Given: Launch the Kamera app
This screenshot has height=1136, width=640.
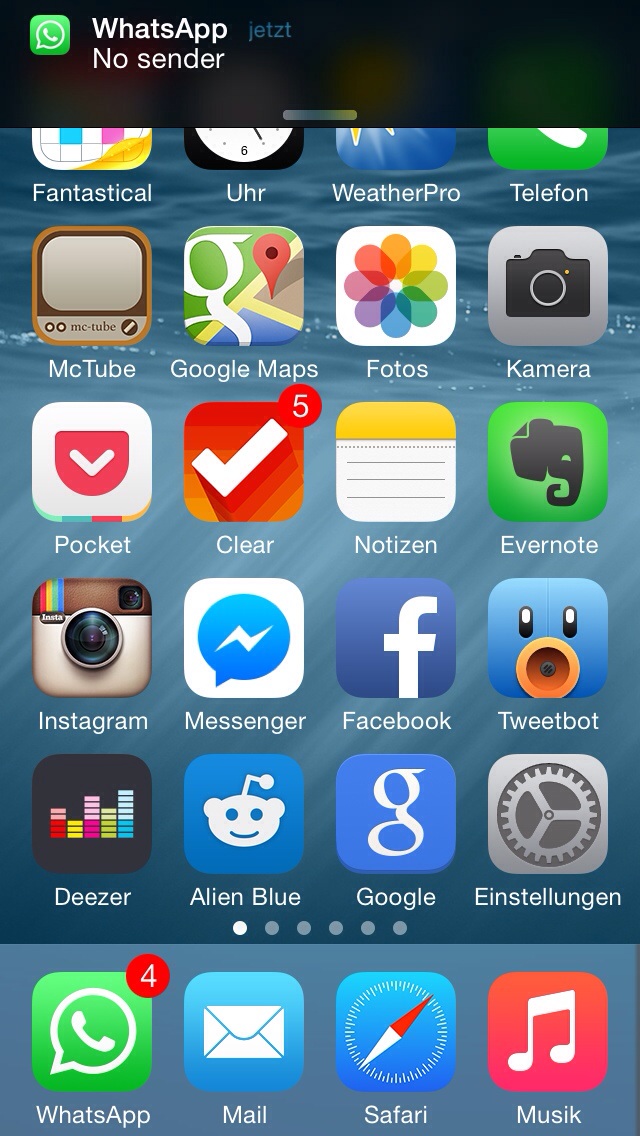Looking at the screenshot, I should coord(548,287).
